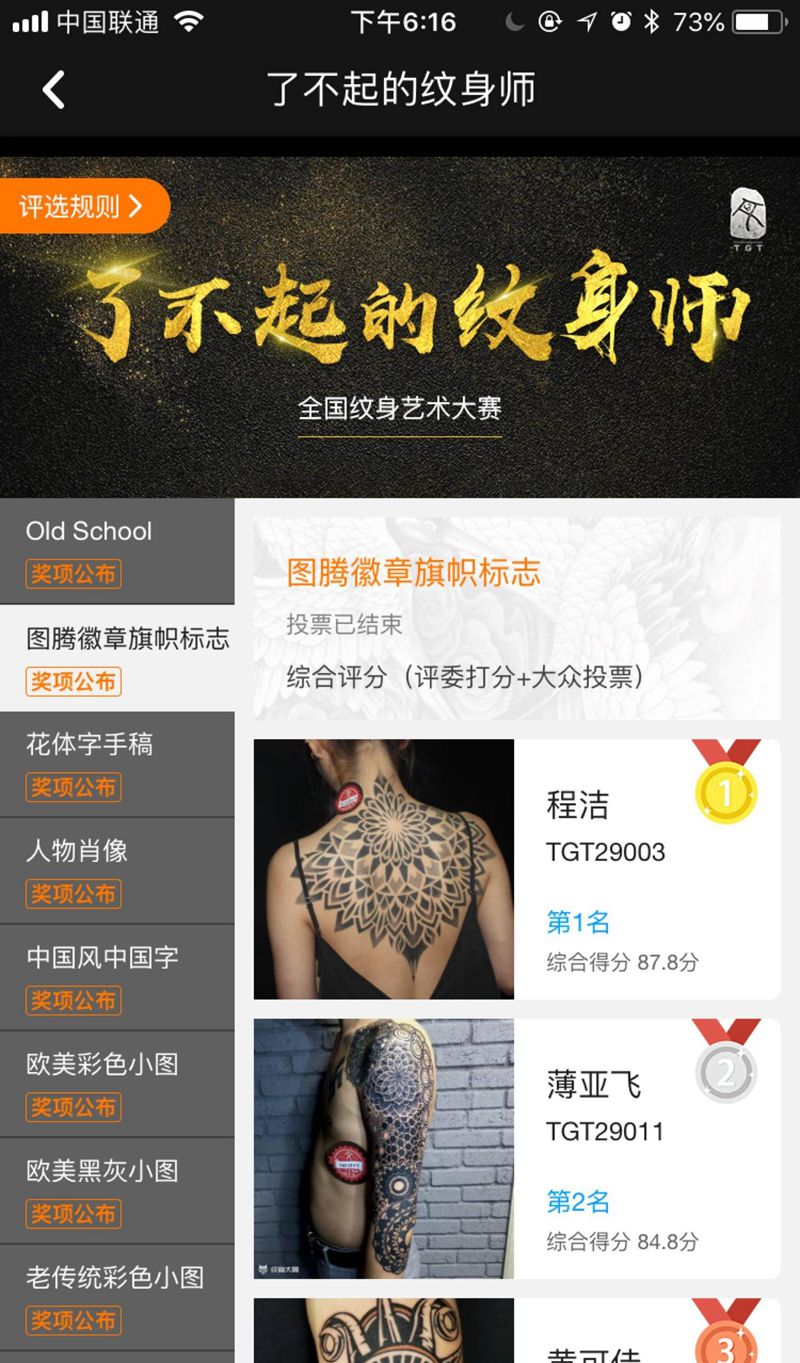The height and width of the screenshot is (1363, 800).
Task: Open the 欧美黑灰小图 category
Action: (x=117, y=1190)
